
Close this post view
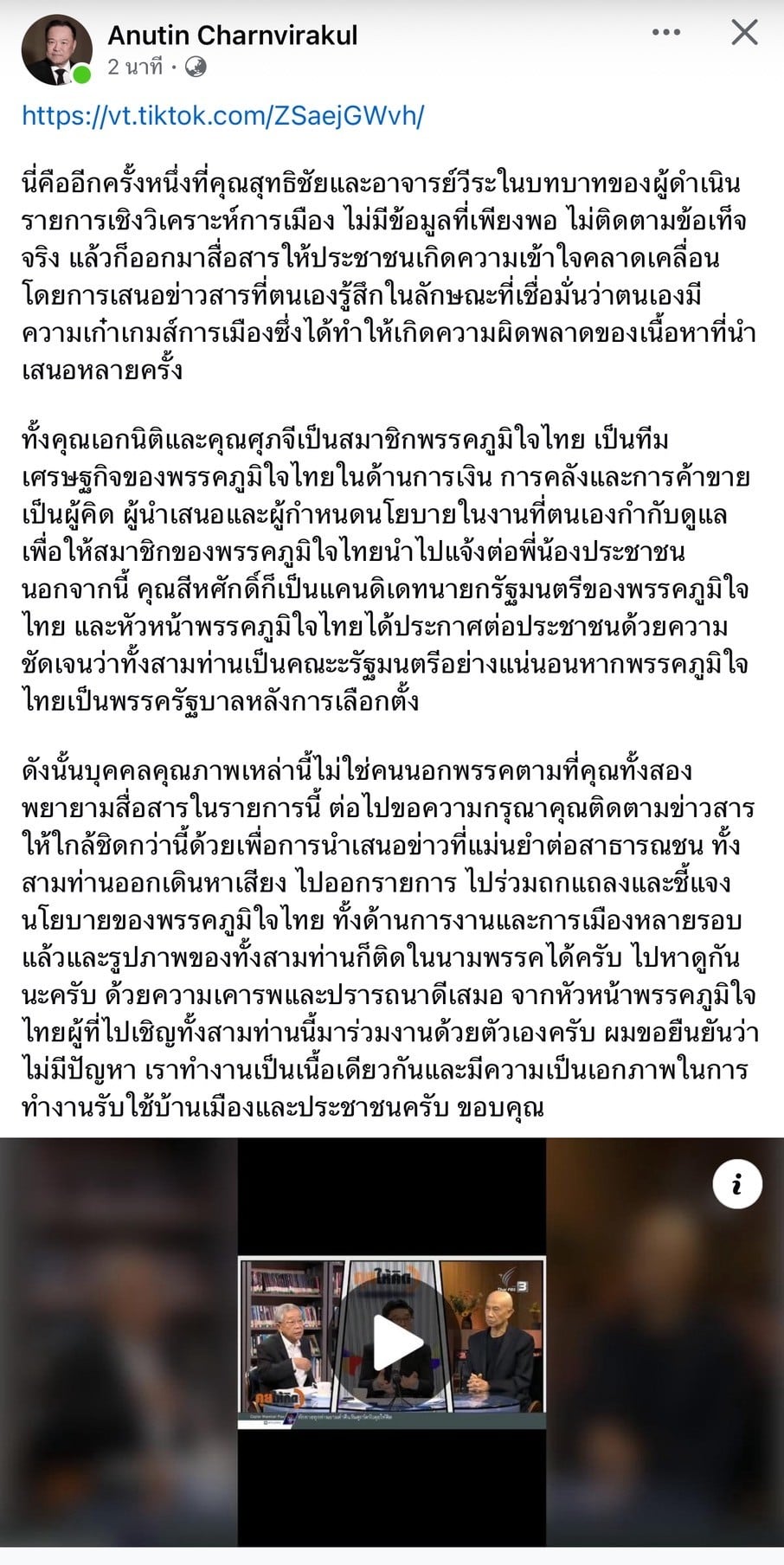744,33
